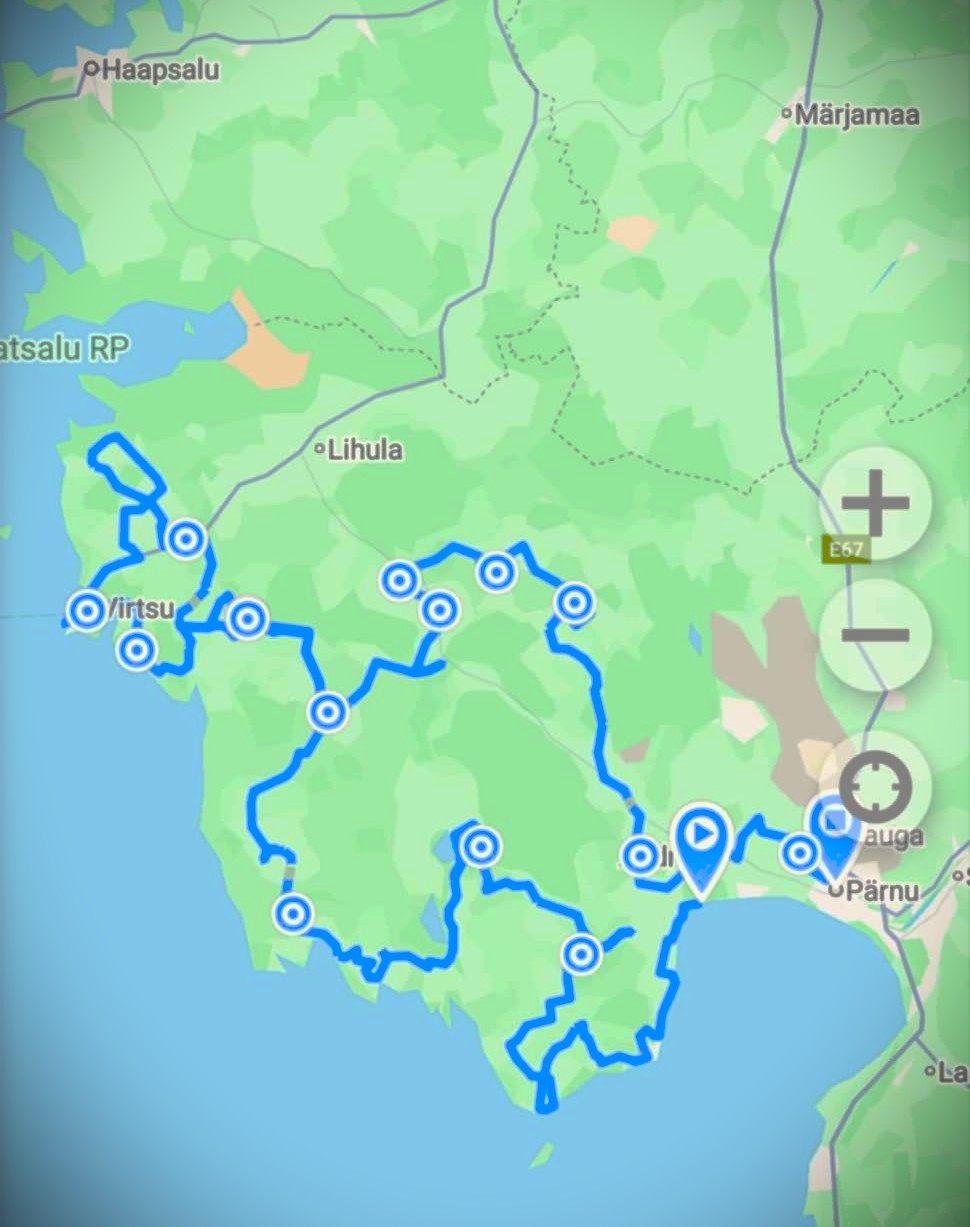The height and width of the screenshot is (1227, 970).
Task: Select the route start marker with play icon
Action: 702,836
